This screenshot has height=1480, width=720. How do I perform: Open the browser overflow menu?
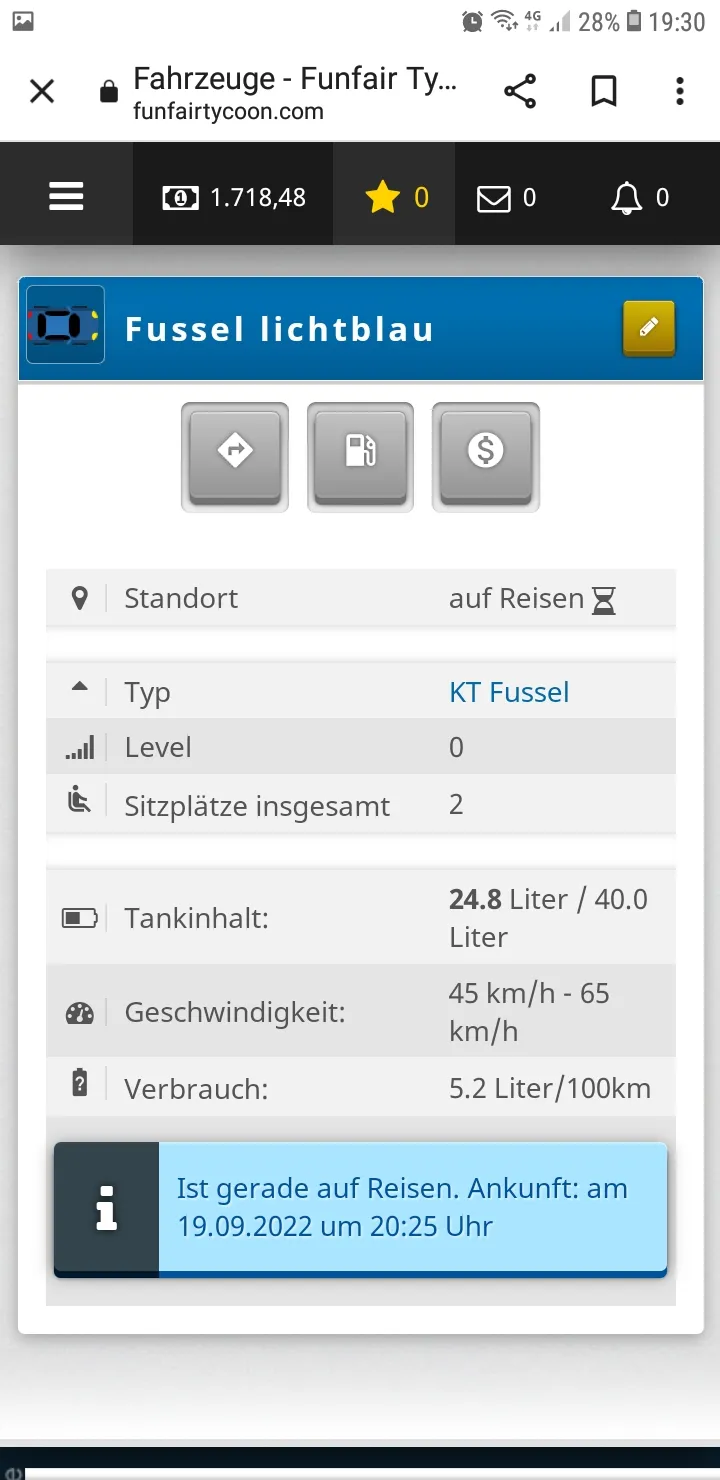(680, 92)
